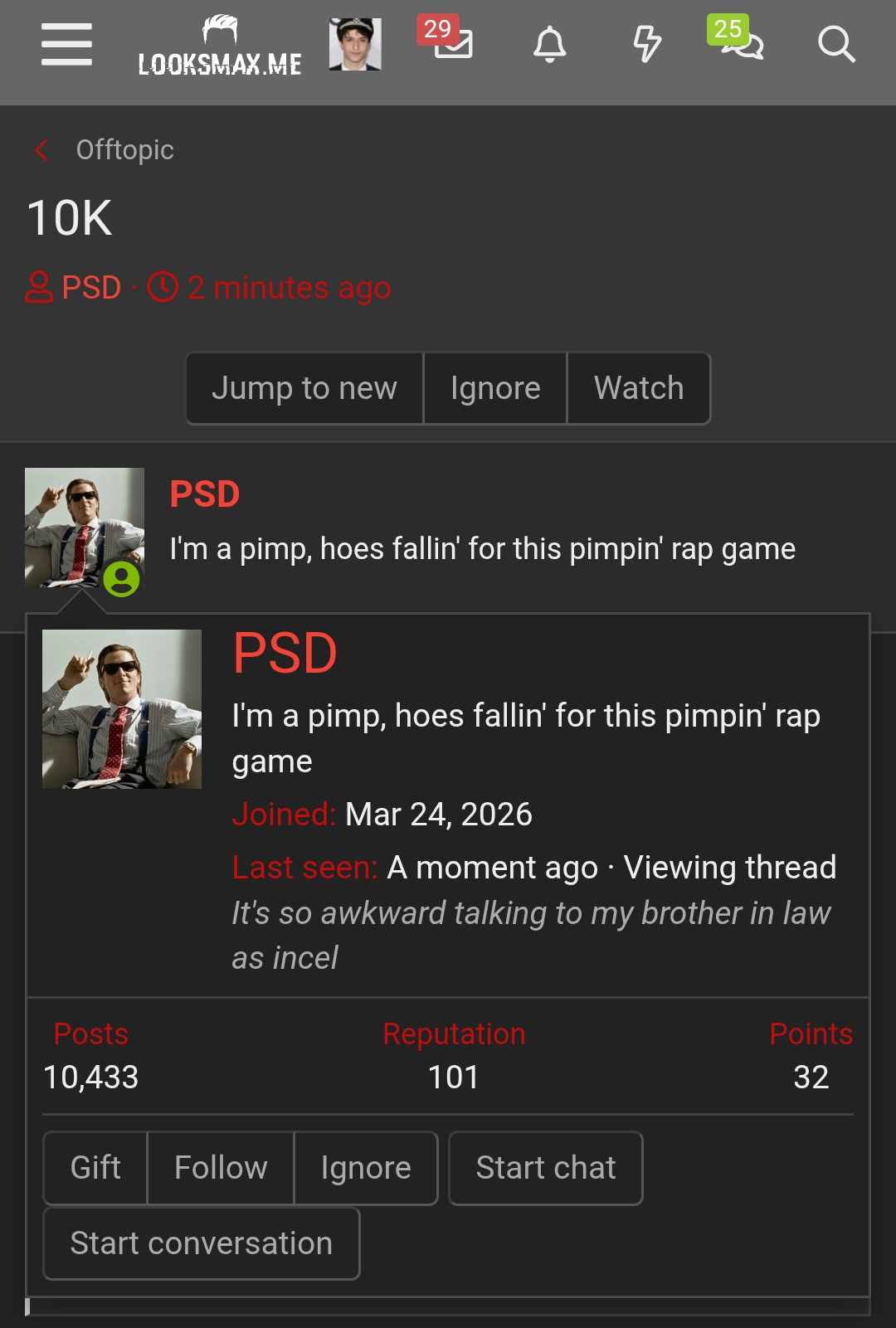The width and height of the screenshot is (896, 1328).
Task: Start conversation with PSD
Action: click(x=202, y=1243)
